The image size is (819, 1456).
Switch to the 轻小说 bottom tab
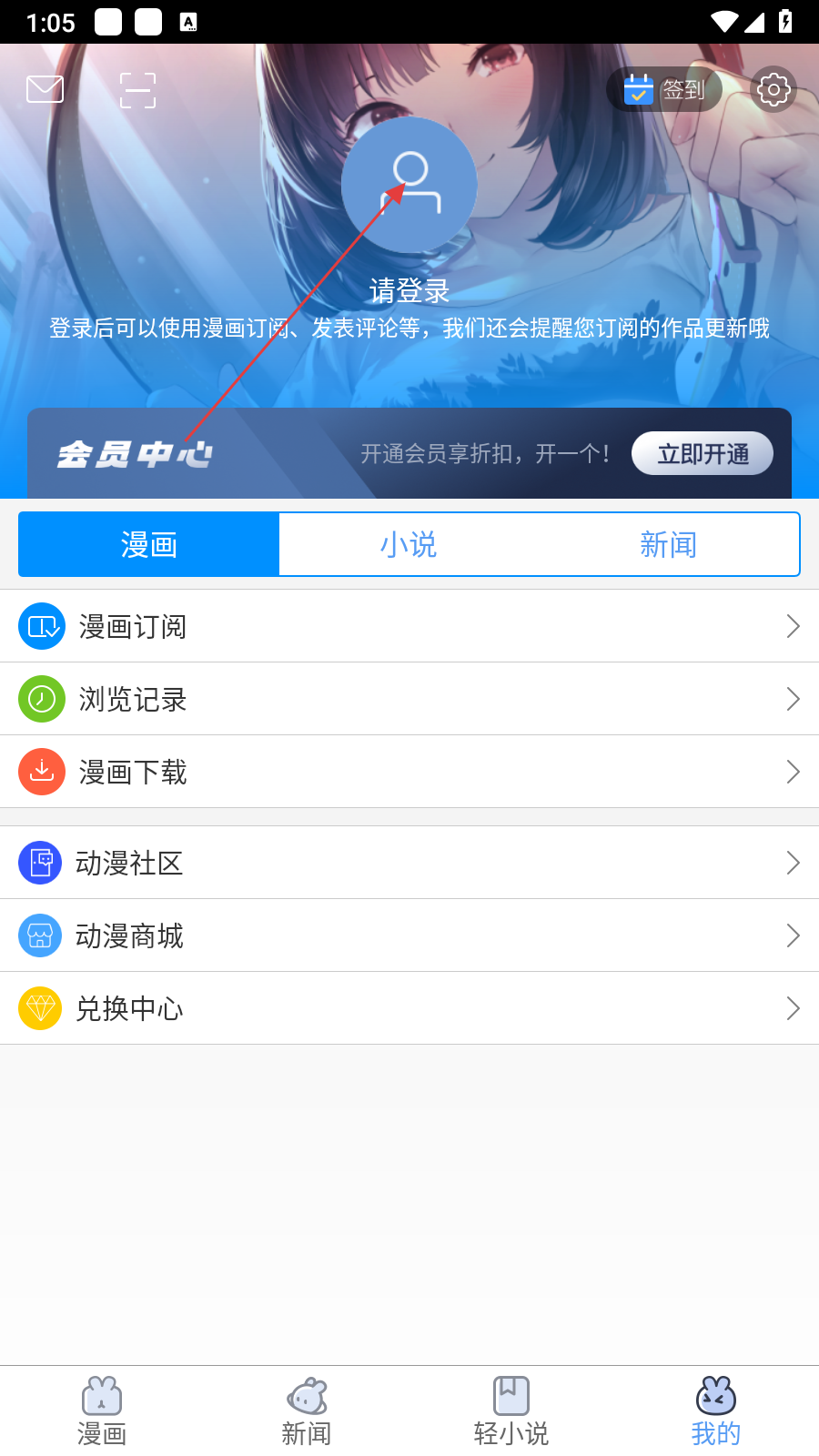point(511,1410)
